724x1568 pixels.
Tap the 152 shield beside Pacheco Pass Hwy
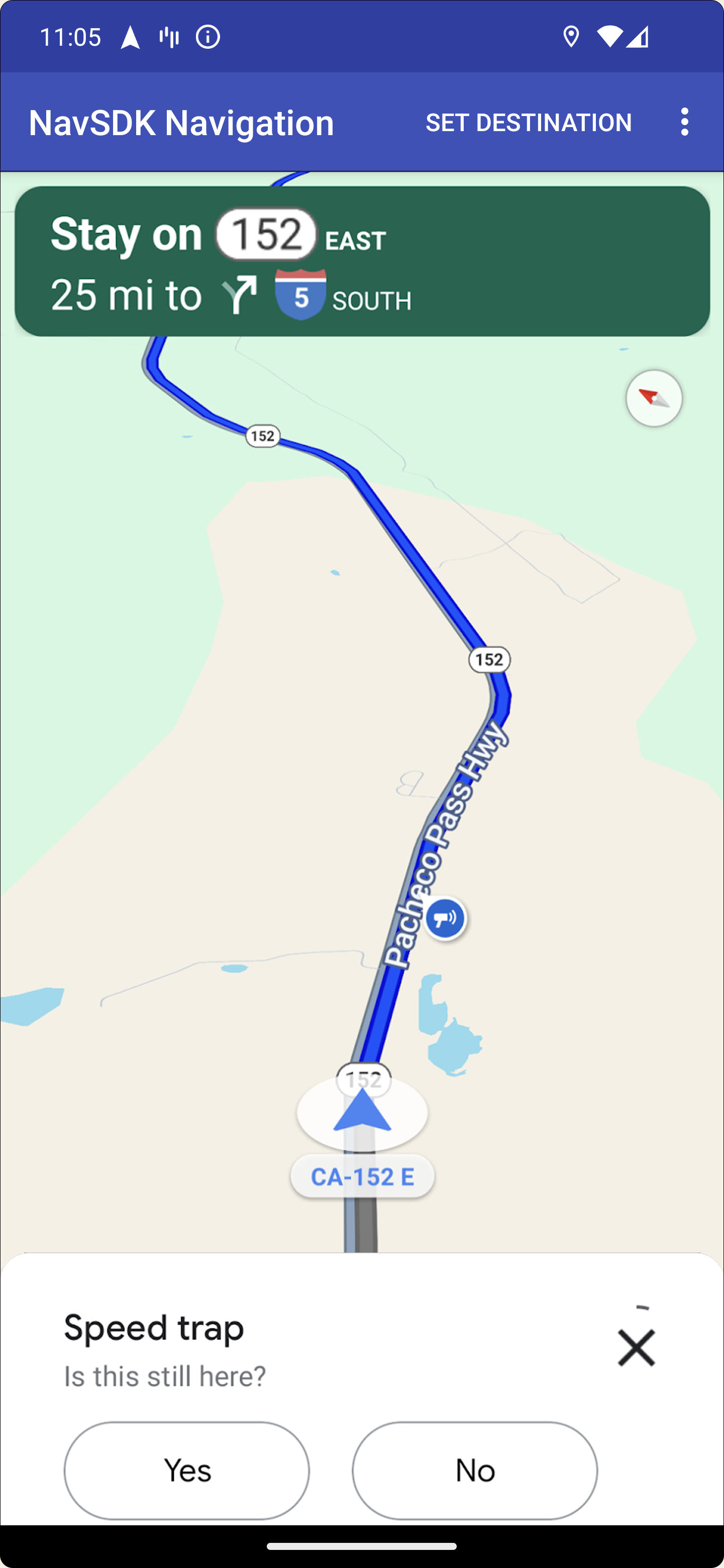(x=488, y=659)
